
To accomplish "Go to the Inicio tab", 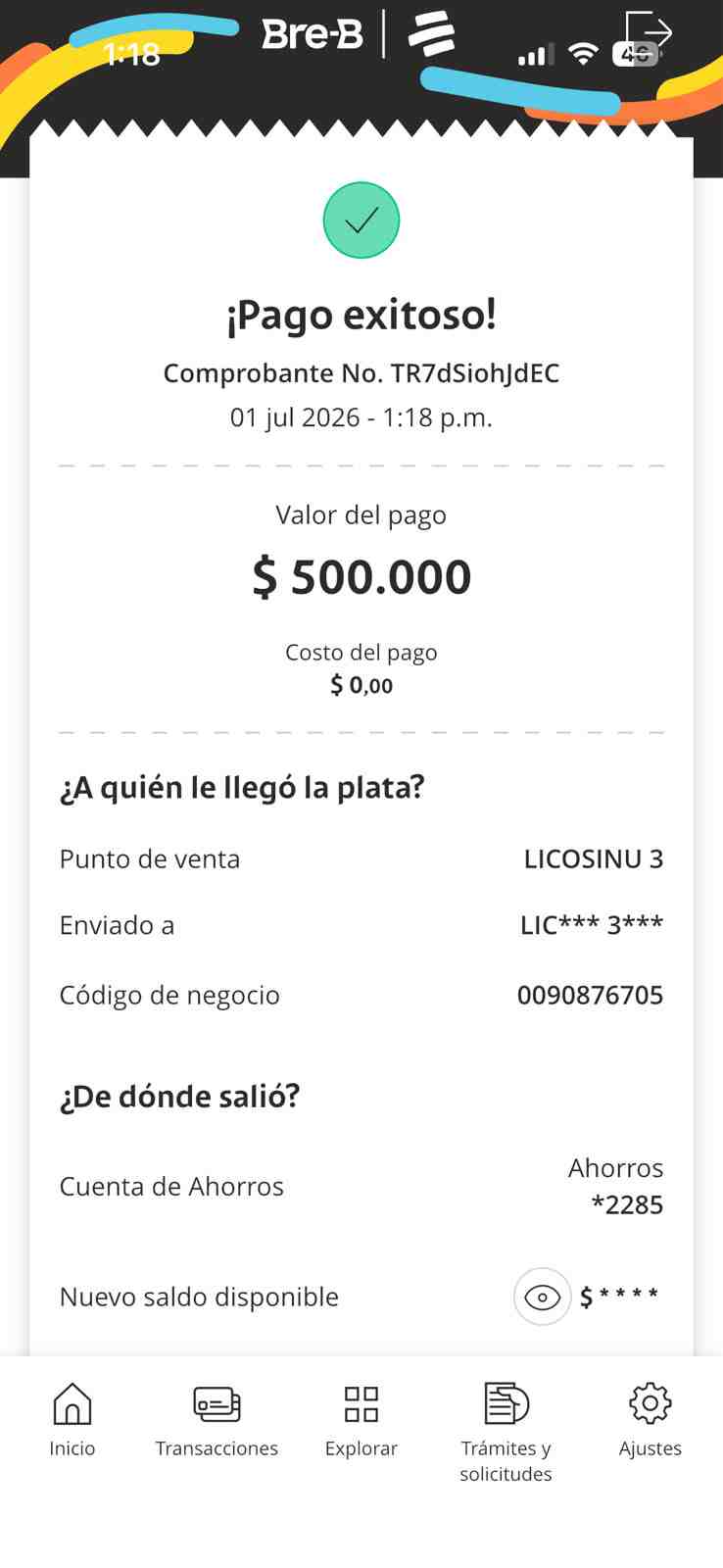I will pos(72,1420).
